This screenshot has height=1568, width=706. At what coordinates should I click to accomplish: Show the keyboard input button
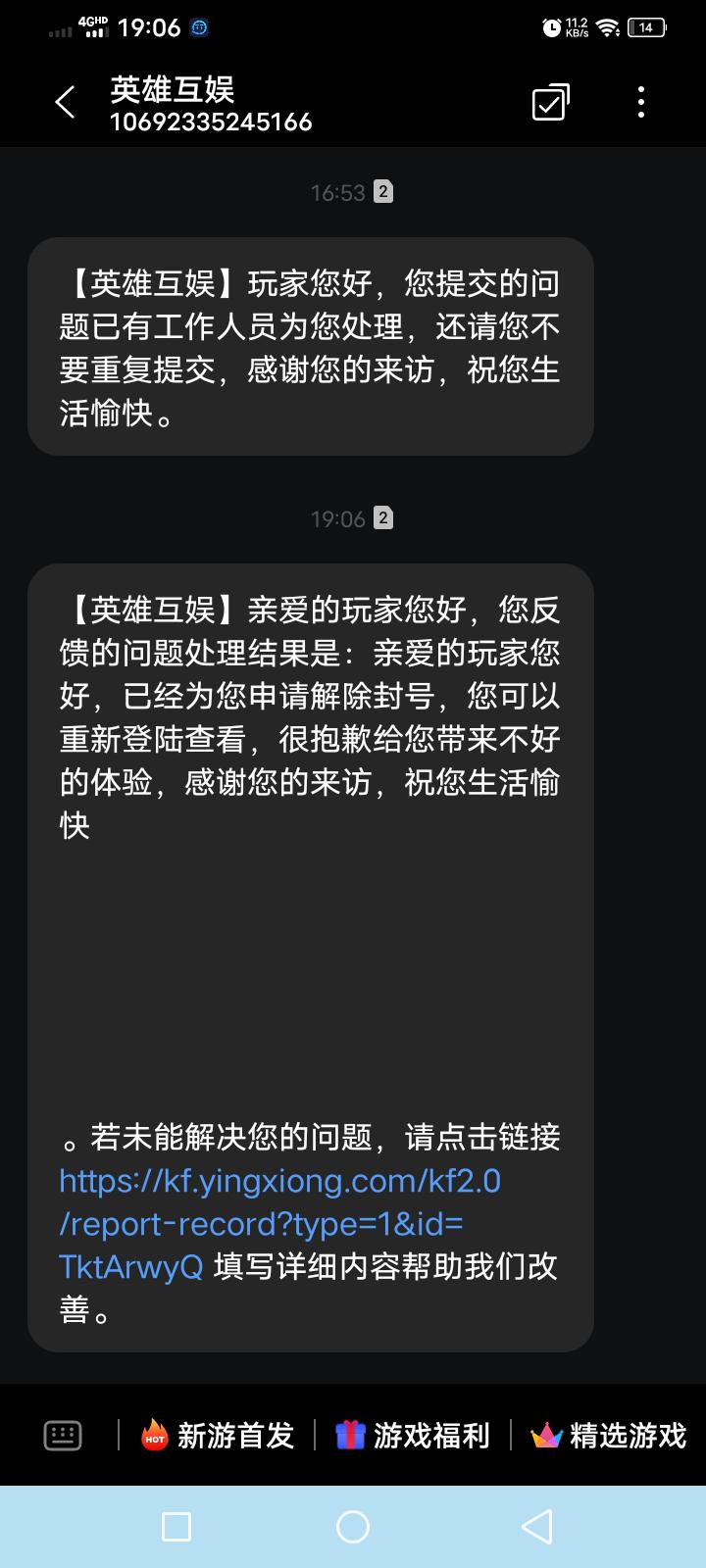(x=63, y=1436)
